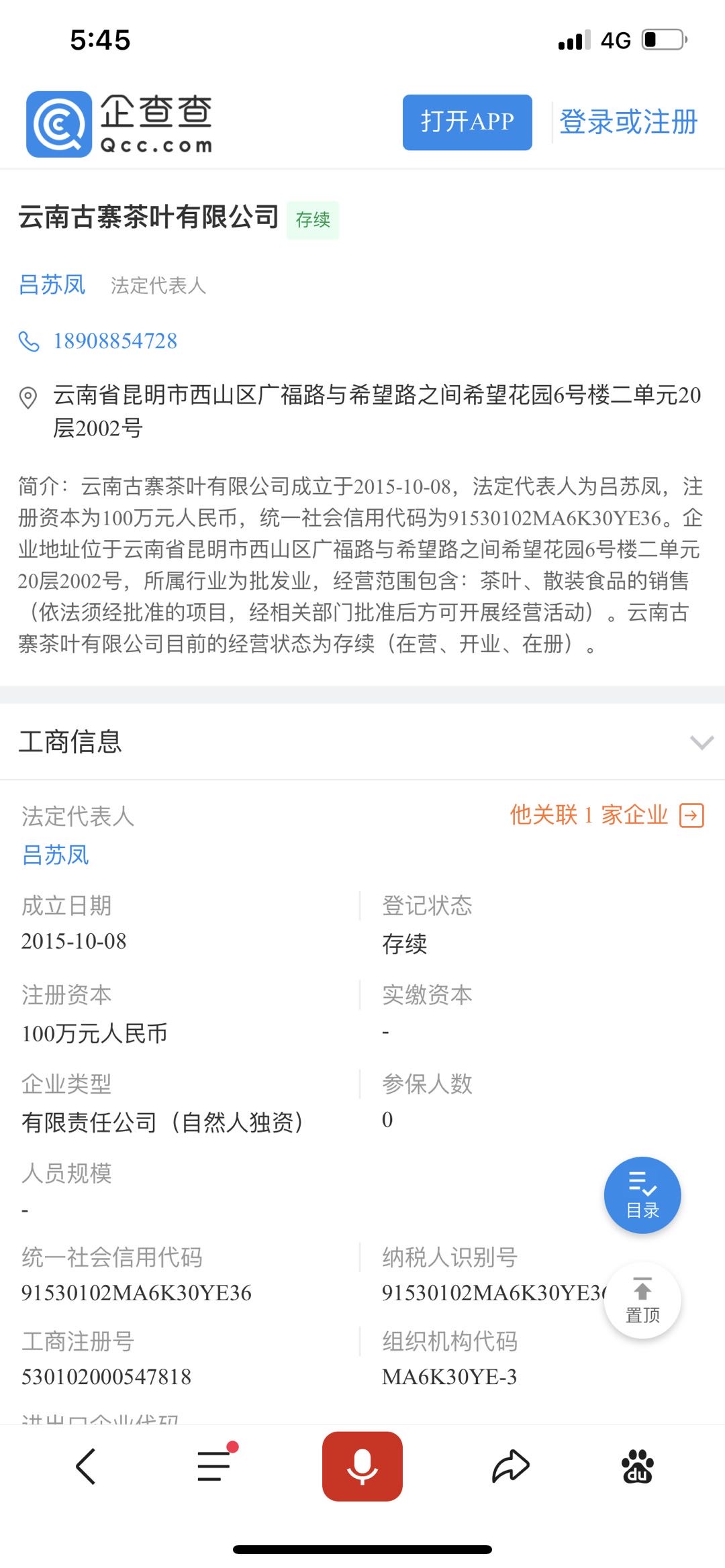Go back with the browser back arrow
Viewport: 725px width, 1568px height.
click(86, 1466)
